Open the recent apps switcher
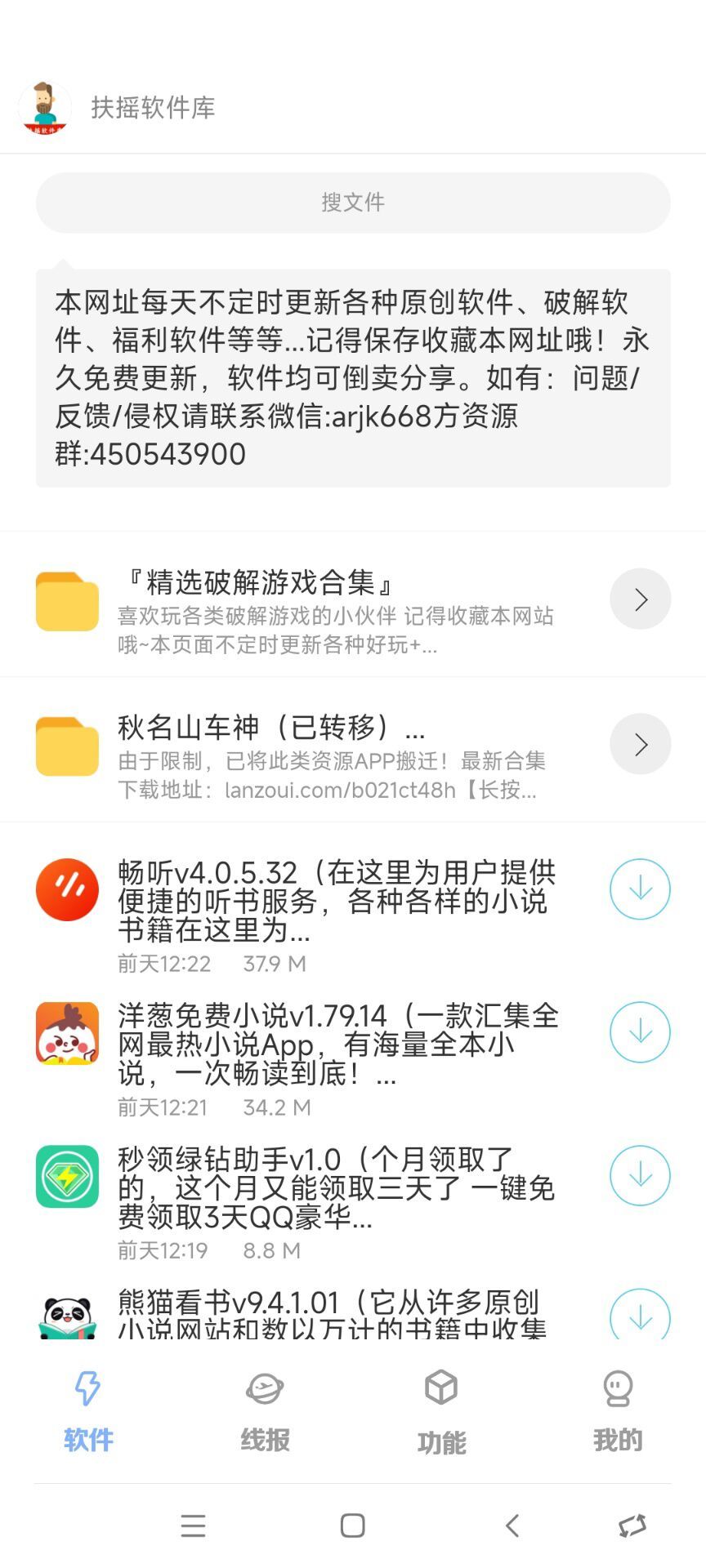This screenshot has width=706, height=1568. [193, 1524]
